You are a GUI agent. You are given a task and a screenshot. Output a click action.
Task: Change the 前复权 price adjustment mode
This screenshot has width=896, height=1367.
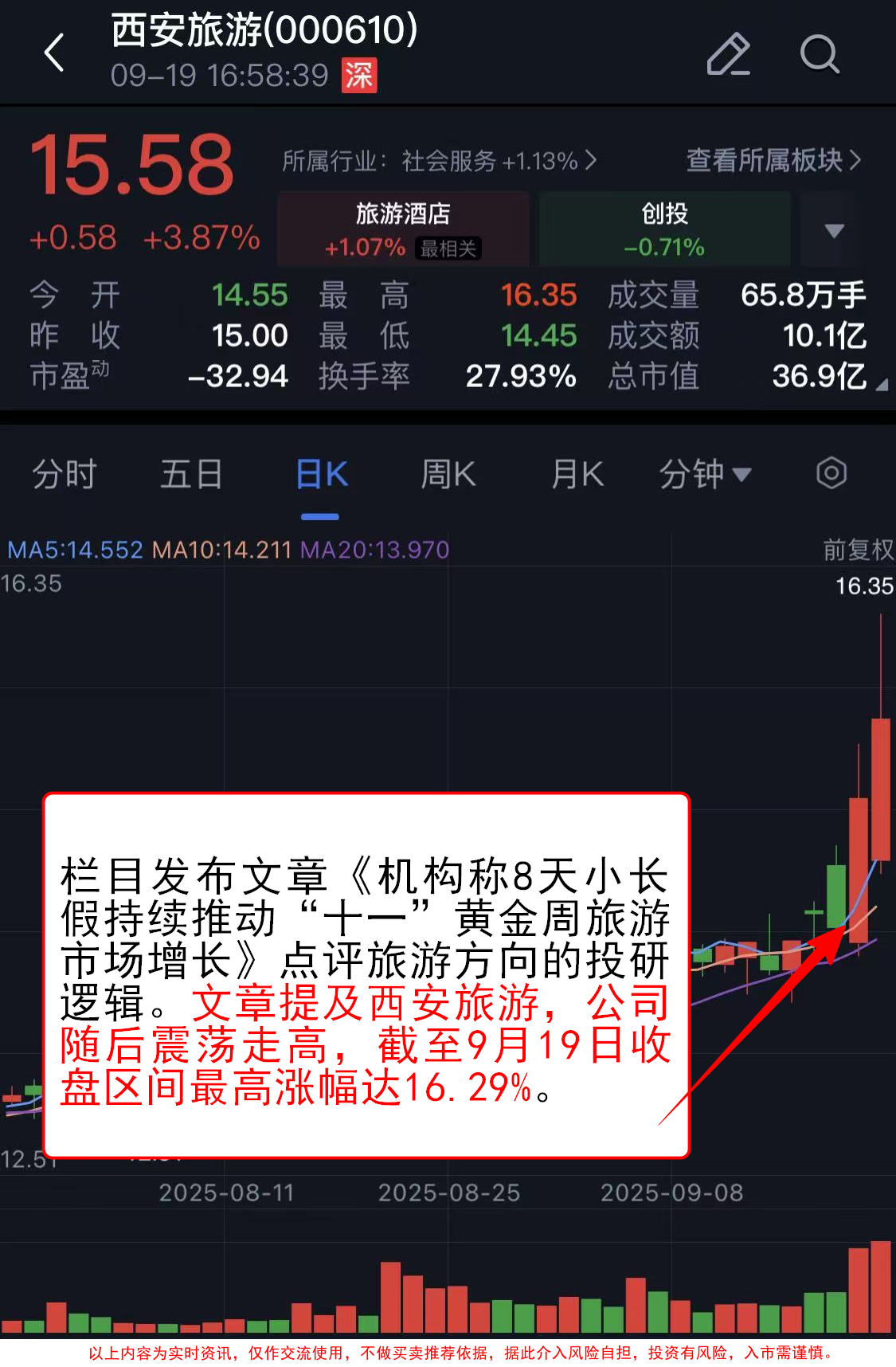coord(857,550)
